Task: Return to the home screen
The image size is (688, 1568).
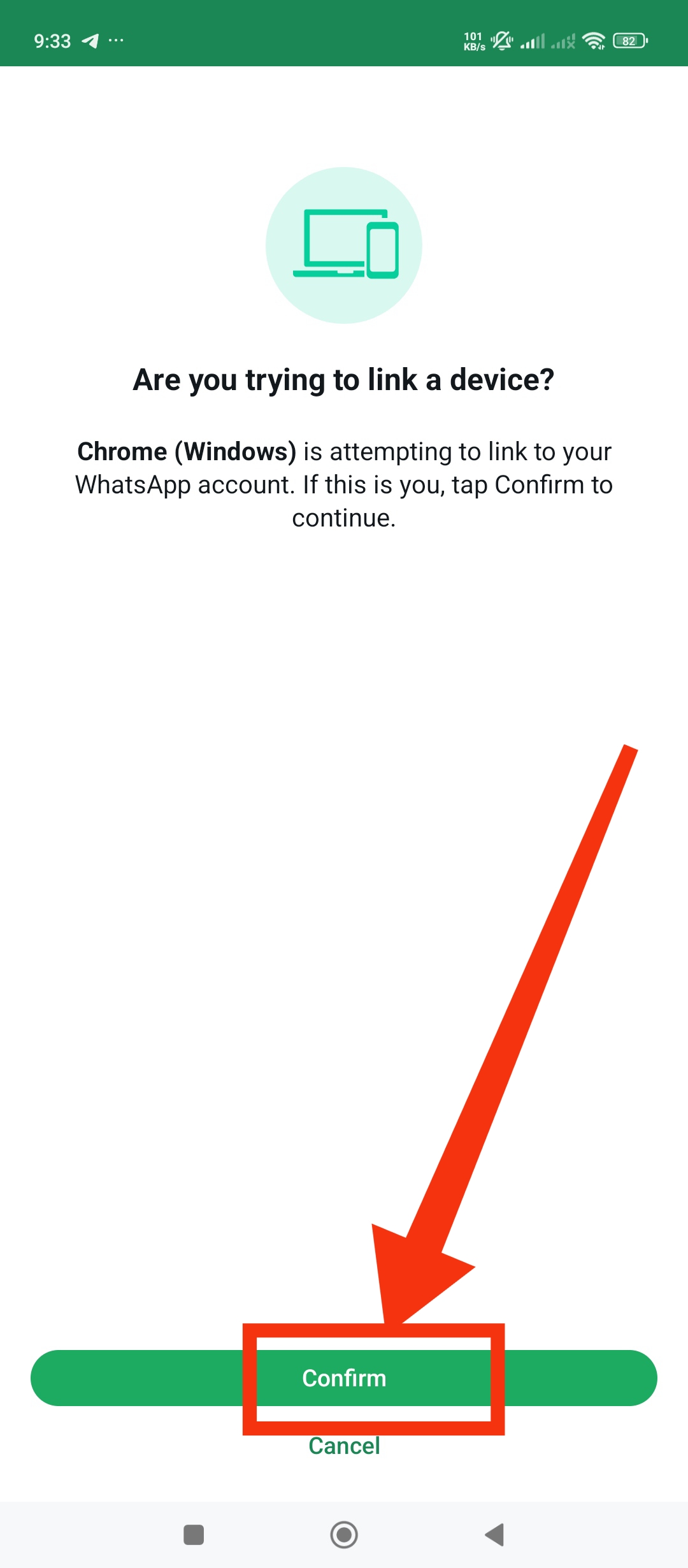Action: pos(344,1534)
